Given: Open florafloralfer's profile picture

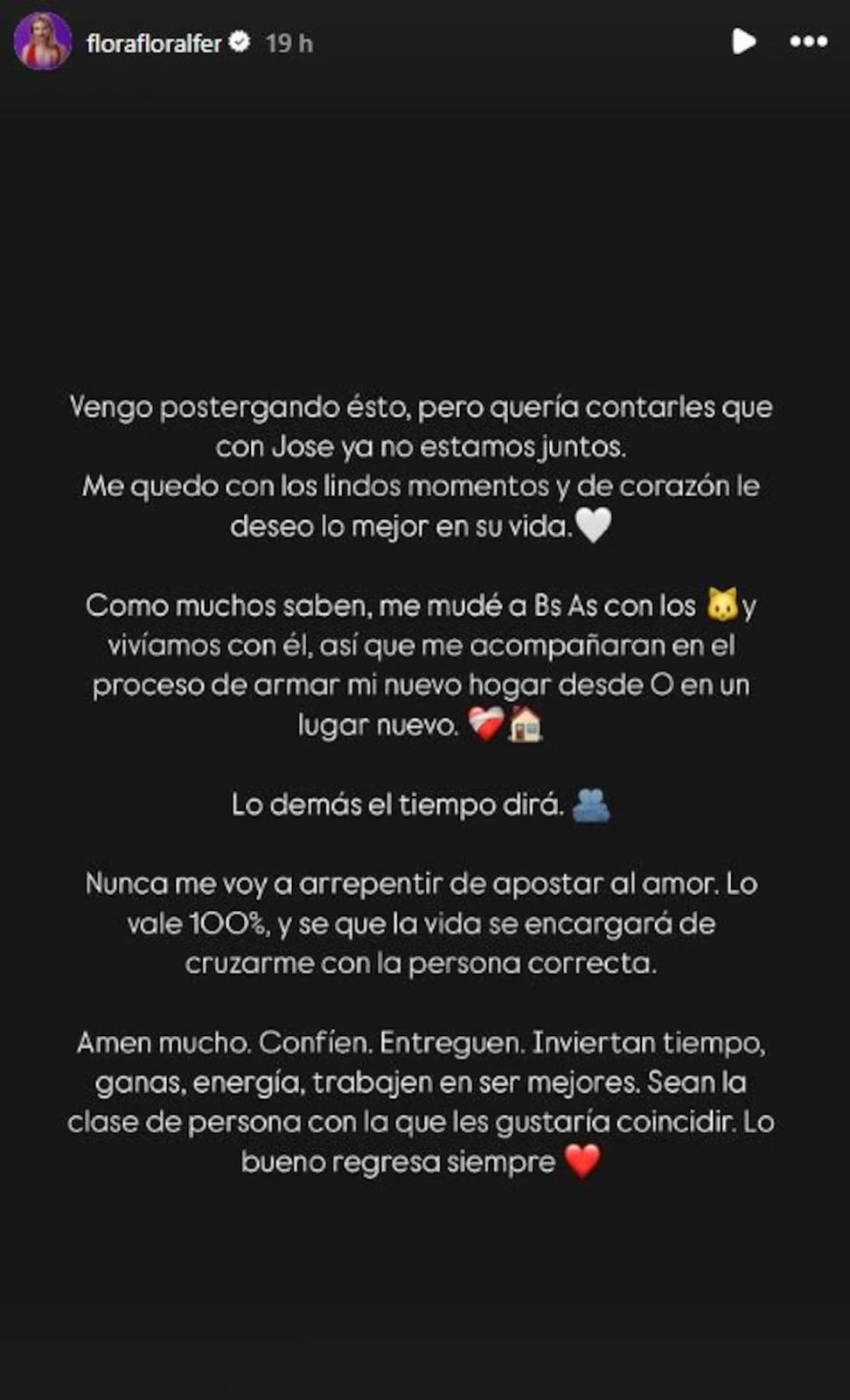Looking at the screenshot, I should click(x=43, y=41).
